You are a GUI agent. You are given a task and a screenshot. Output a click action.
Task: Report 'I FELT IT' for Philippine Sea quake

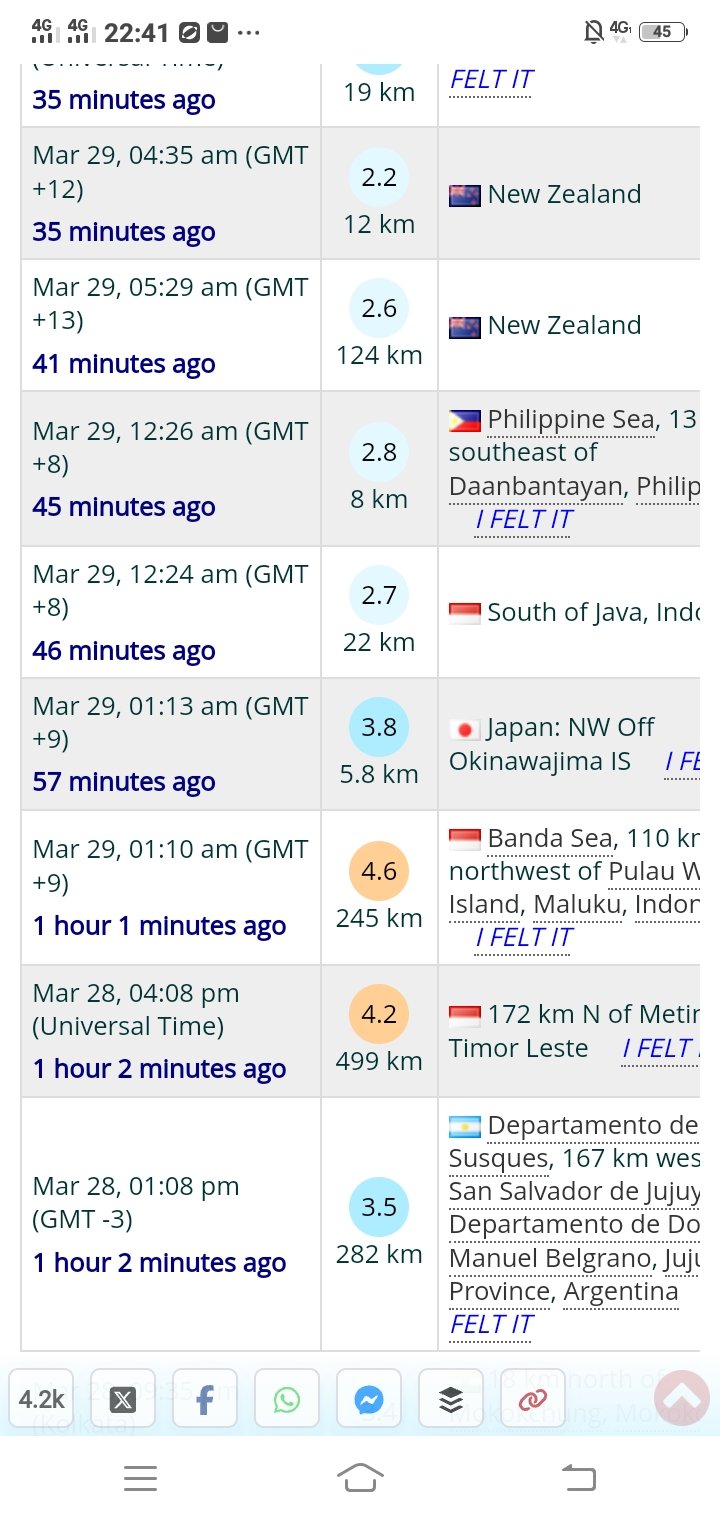(523, 520)
